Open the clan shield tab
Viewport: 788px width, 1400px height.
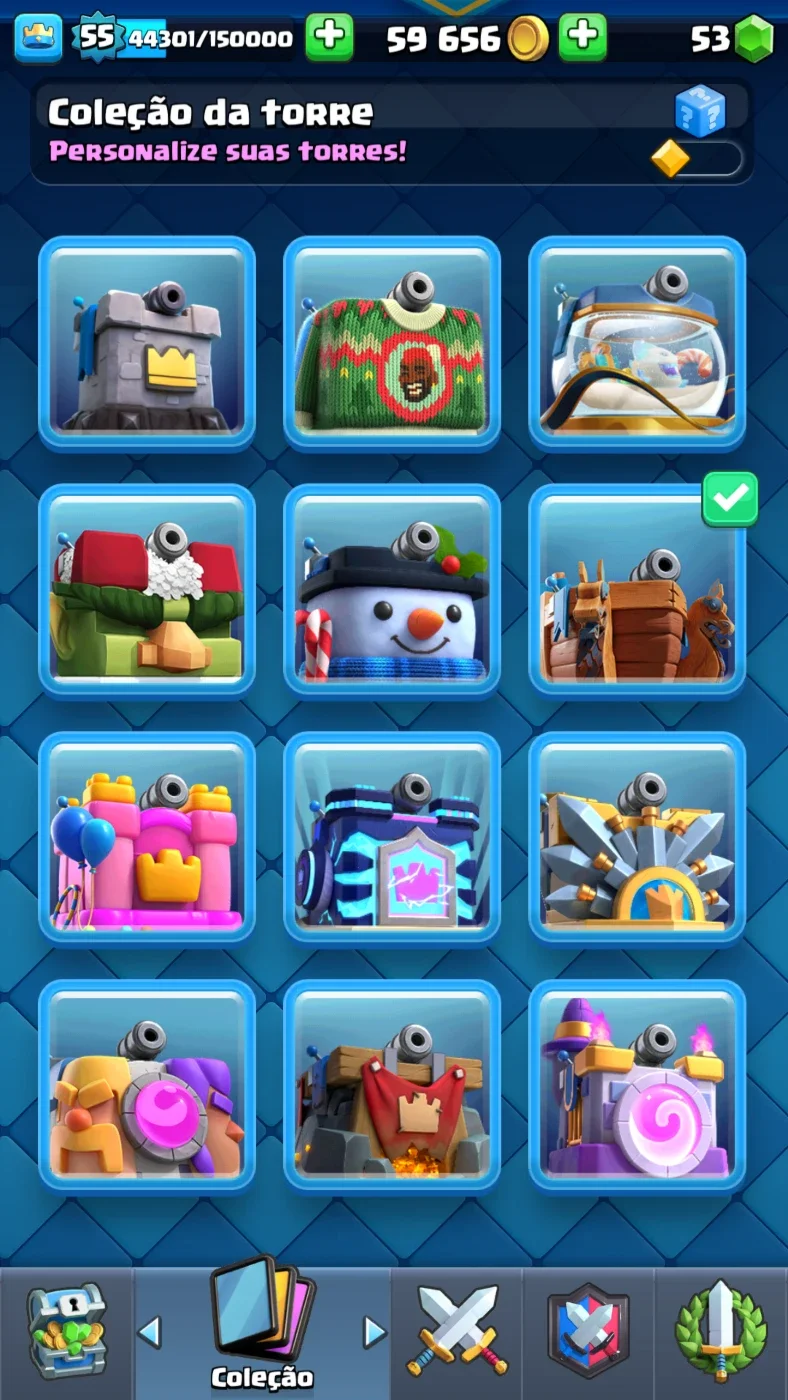tap(588, 1332)
